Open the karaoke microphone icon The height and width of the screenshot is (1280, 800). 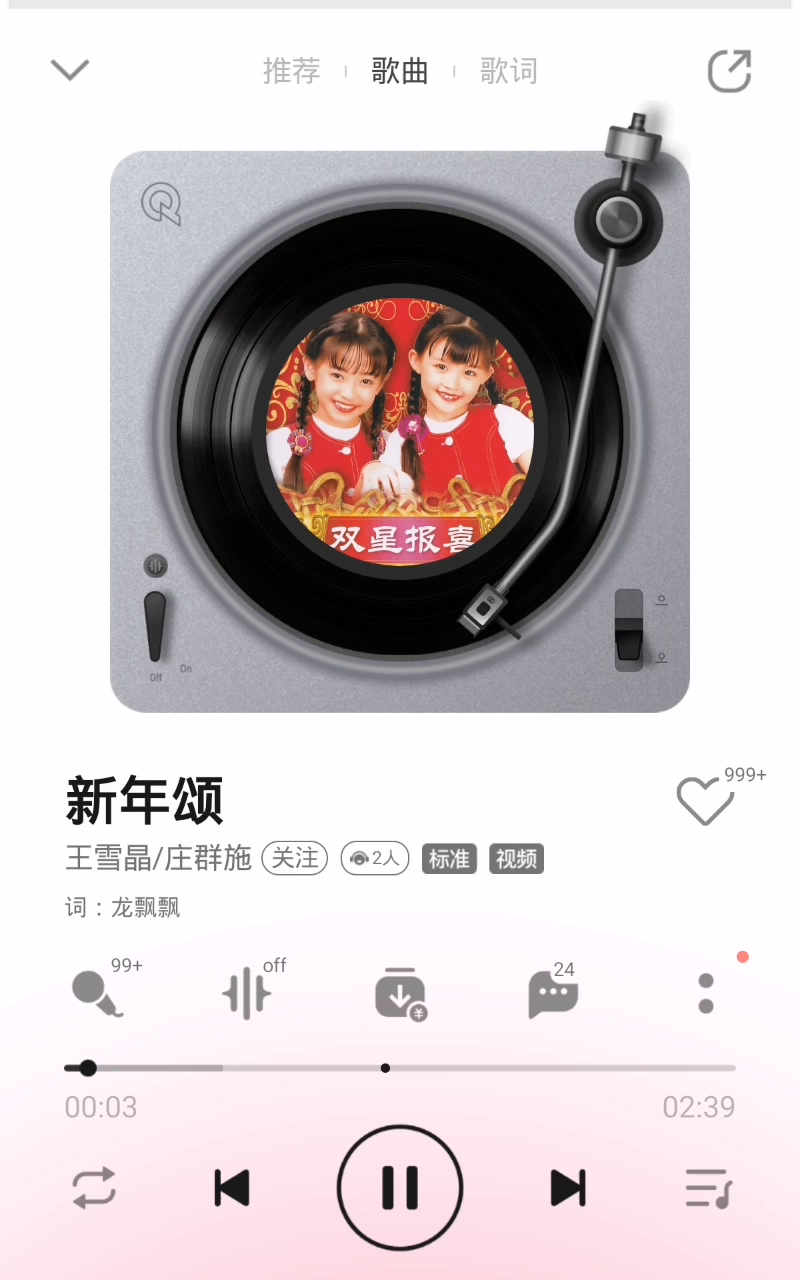tap(98, 994)
